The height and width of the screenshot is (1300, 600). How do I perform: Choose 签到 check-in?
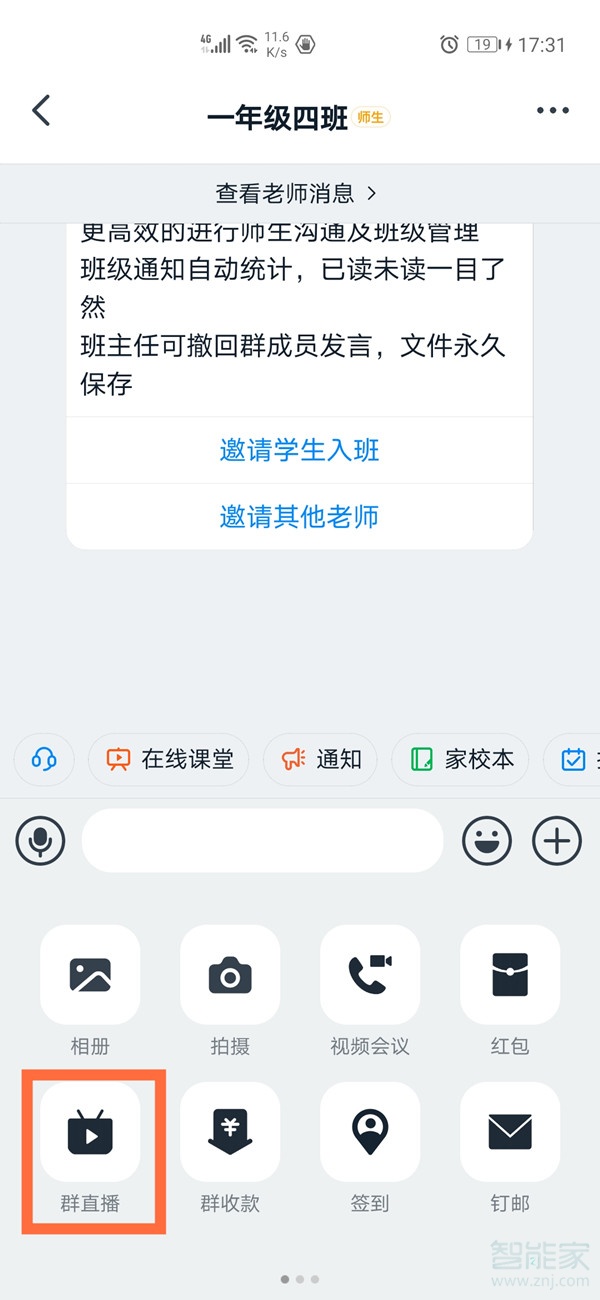coord(370,1133)
